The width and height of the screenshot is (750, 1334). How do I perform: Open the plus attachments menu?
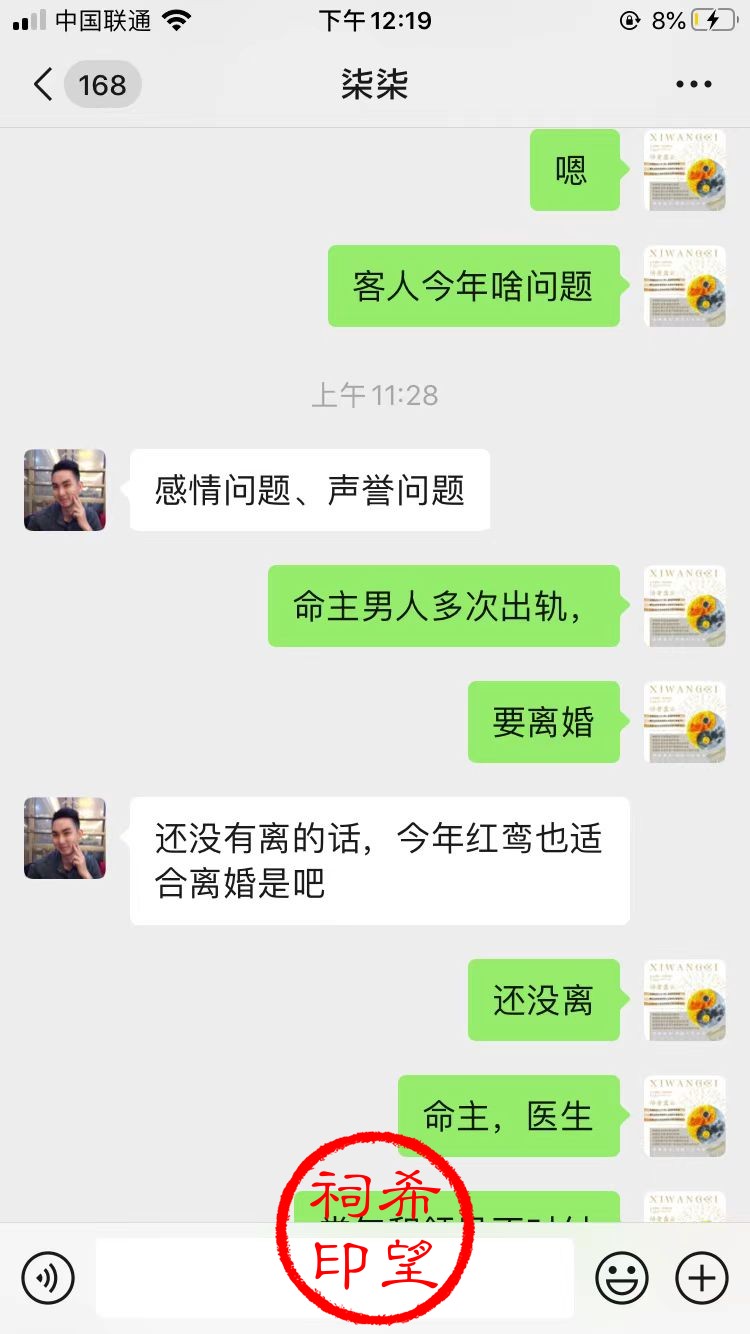pos(702,1277)
